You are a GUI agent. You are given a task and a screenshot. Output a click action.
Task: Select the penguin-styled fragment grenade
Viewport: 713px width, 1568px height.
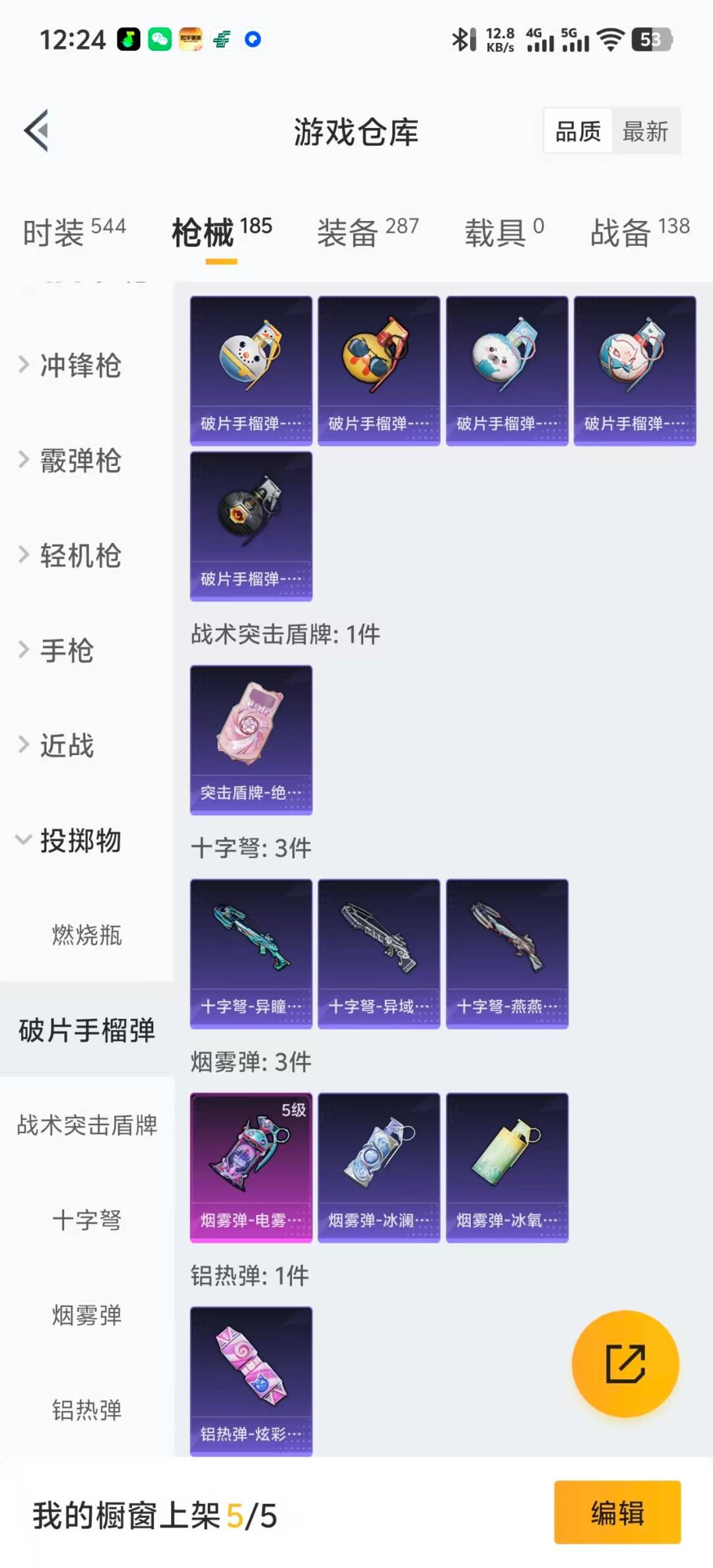click(x=507, y=367)
